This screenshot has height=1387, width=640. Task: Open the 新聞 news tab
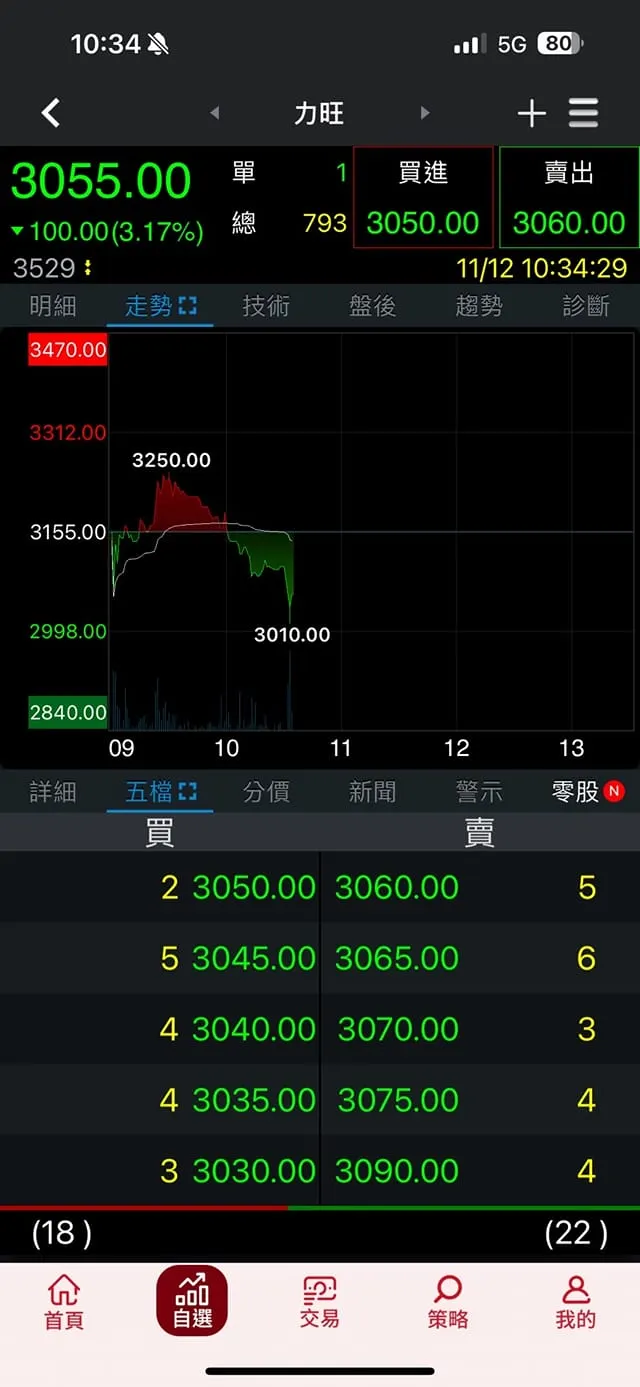(373, 792)
